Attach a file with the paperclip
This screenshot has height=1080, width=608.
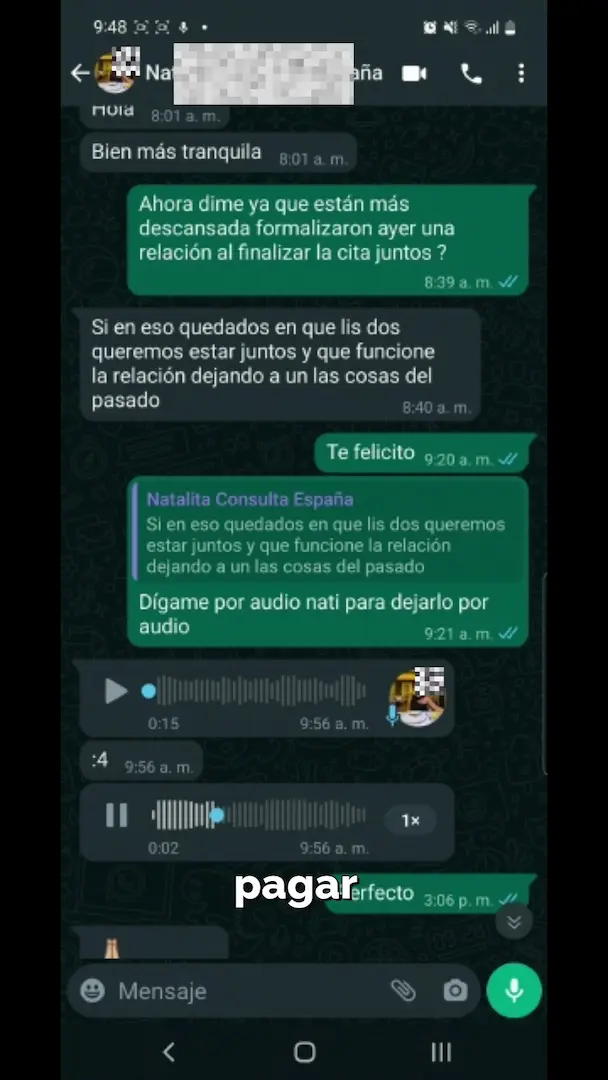pyautogui.click(x=403, y=991)
